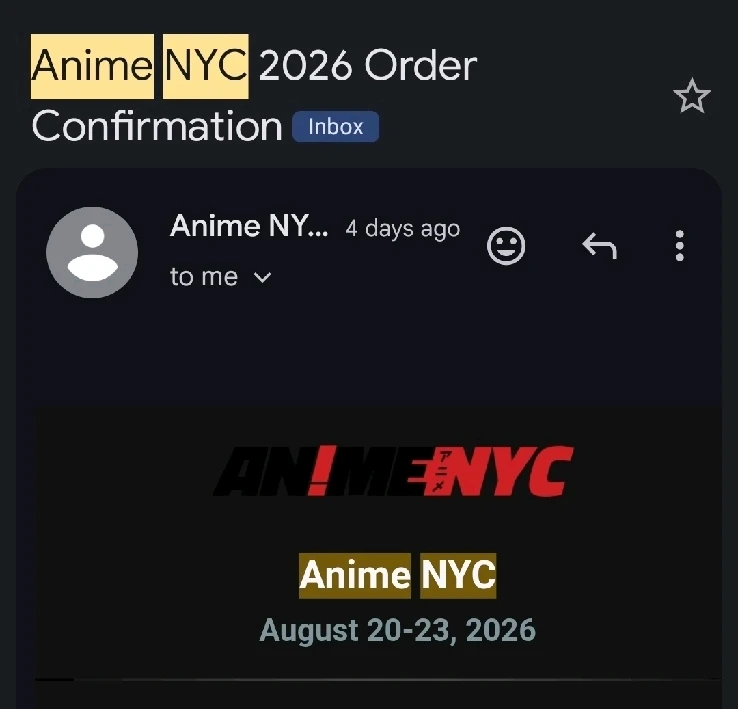Reply to the Anime NYC email
738x709 pixels.
coord(599,245)
